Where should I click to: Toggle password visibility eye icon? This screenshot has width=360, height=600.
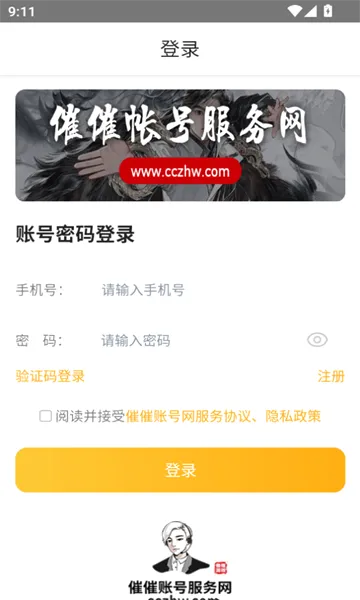(x=317, y=340)
